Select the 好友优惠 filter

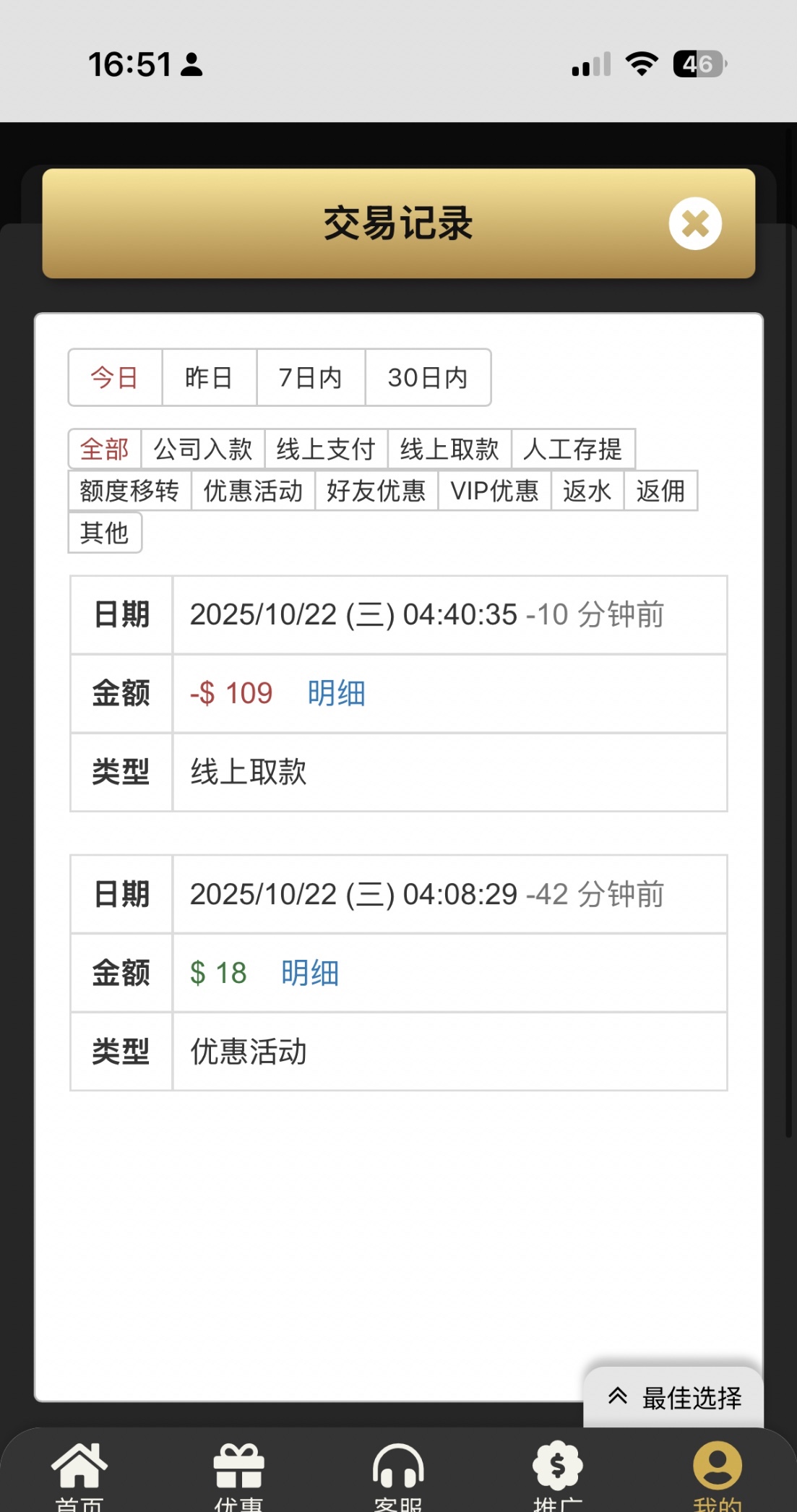[376, 491]
